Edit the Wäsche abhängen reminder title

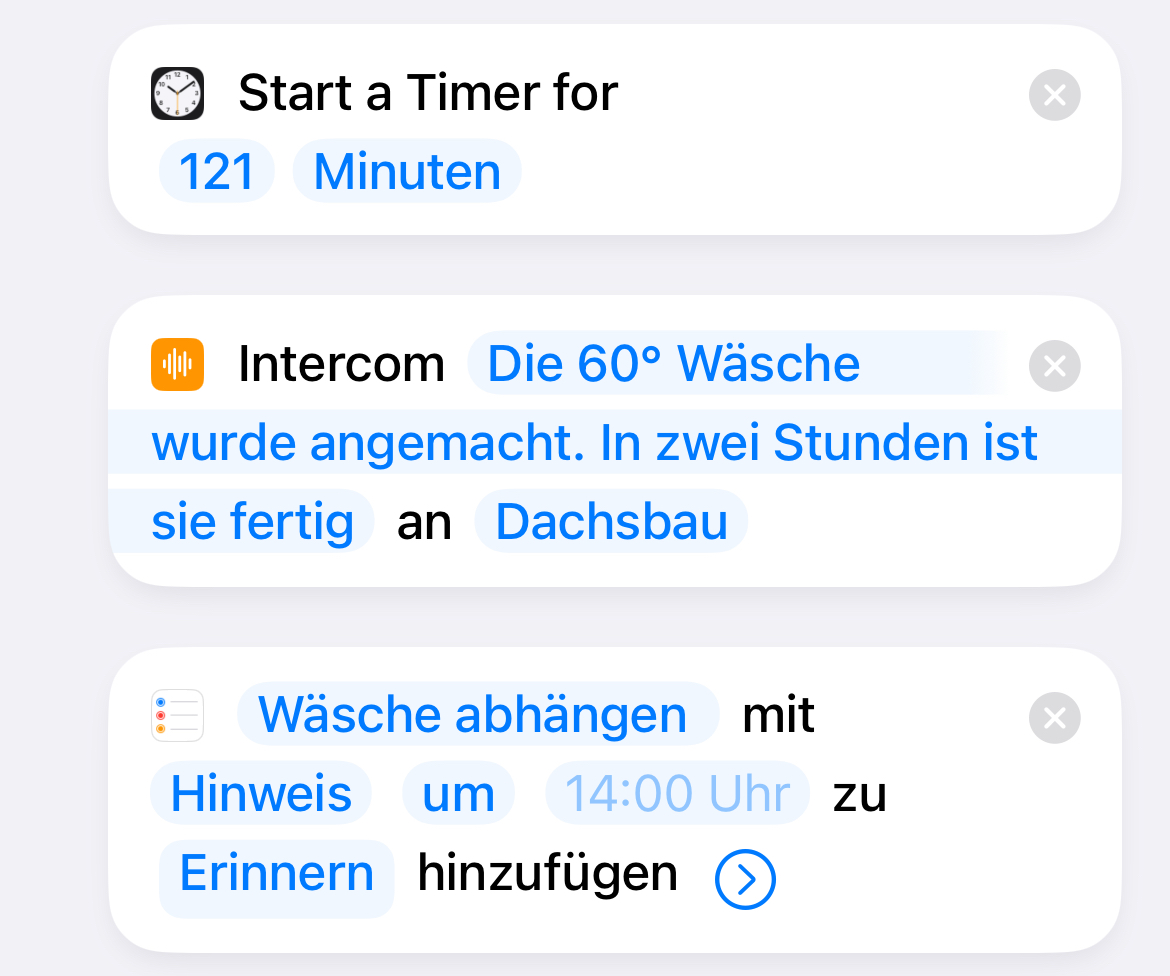point(473,714)
